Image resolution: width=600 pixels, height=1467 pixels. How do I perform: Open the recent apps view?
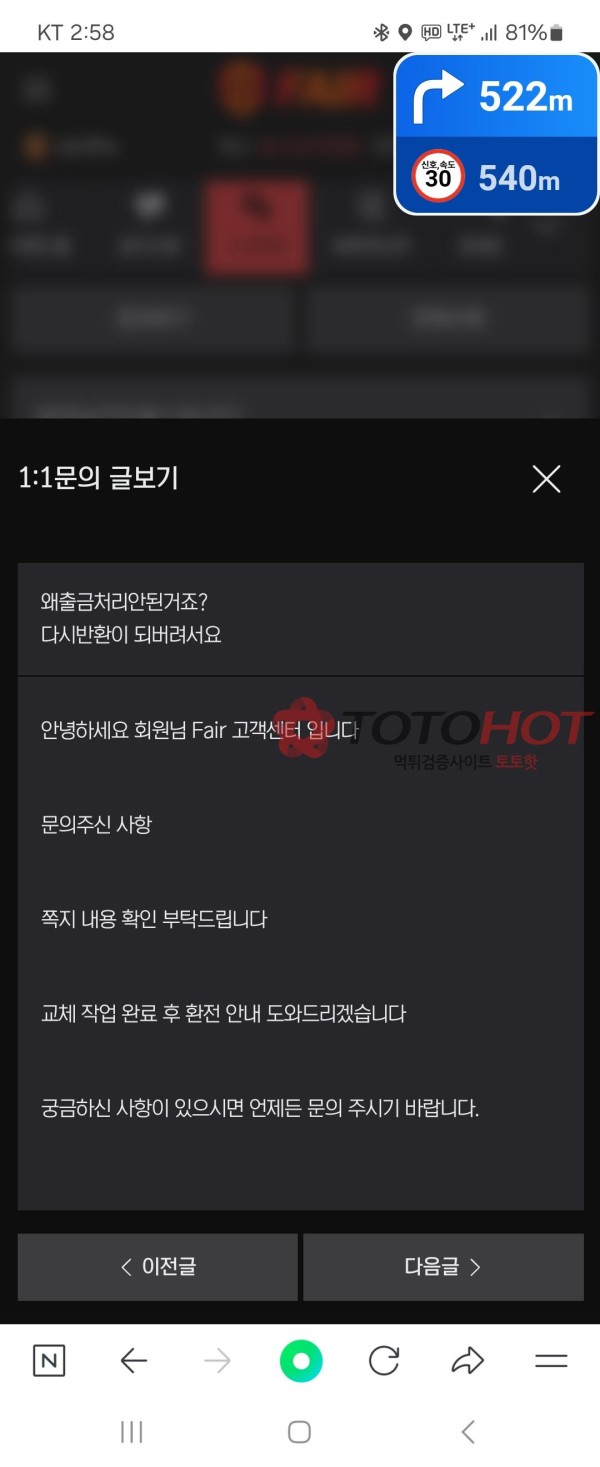click(x=131, y=1432)
